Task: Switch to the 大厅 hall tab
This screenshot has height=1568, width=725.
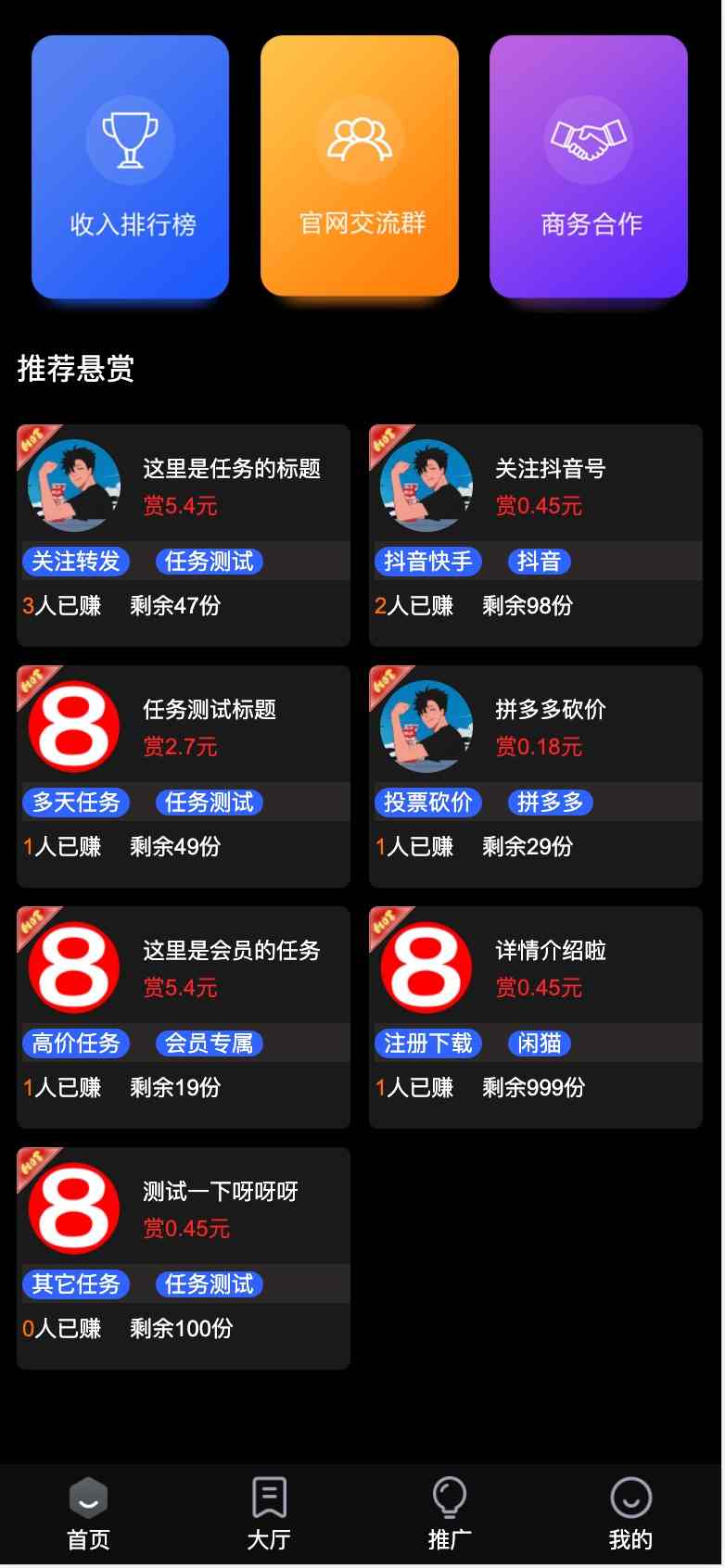Action: (269, 1514)
